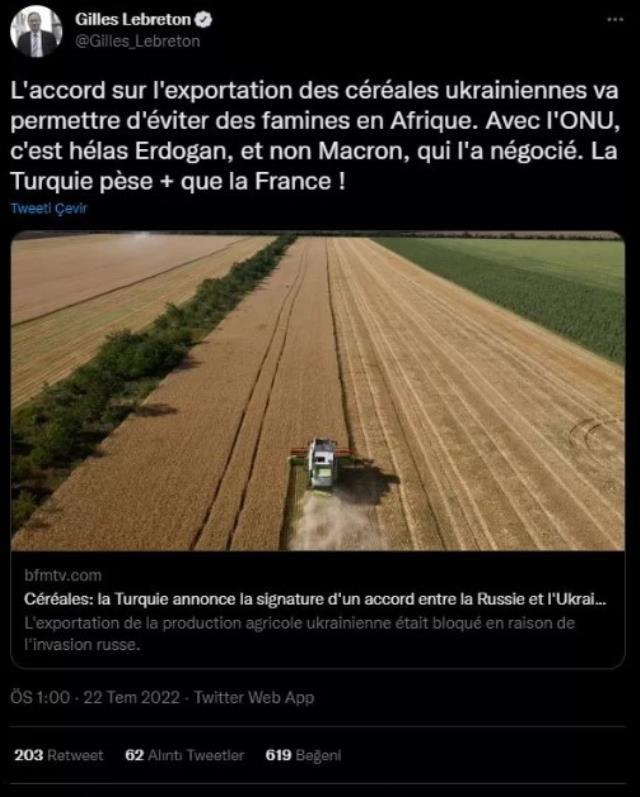See who gave the 619 Beğeni
This screenshot has height=797, width=640.
[x=303, y=755]
